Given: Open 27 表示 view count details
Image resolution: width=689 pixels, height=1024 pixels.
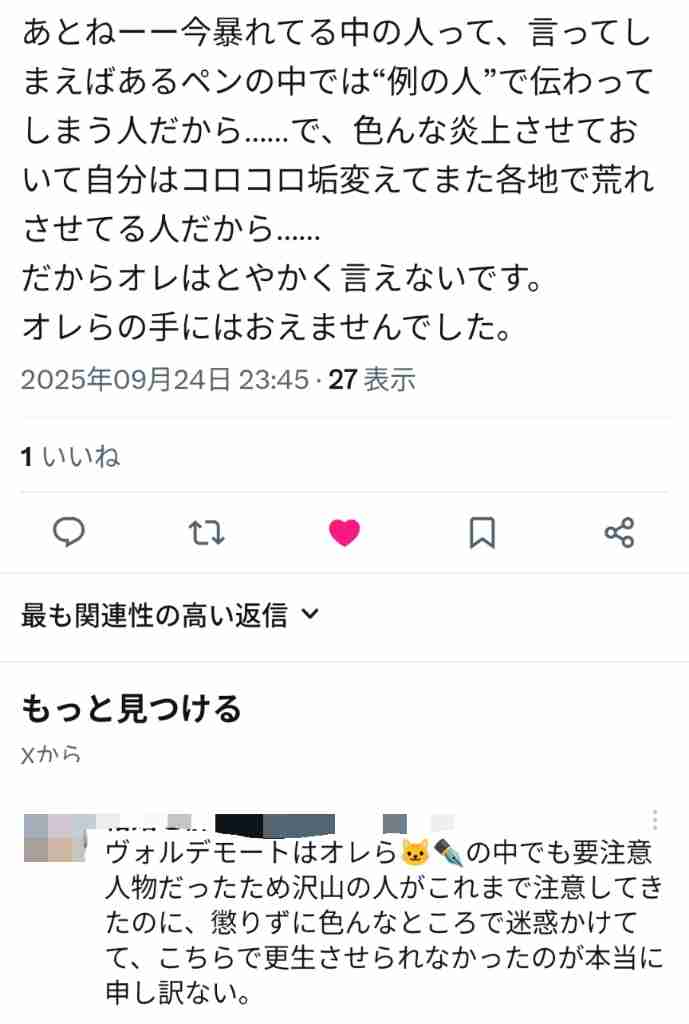Looking at the screenshot, I should [372, 380].
